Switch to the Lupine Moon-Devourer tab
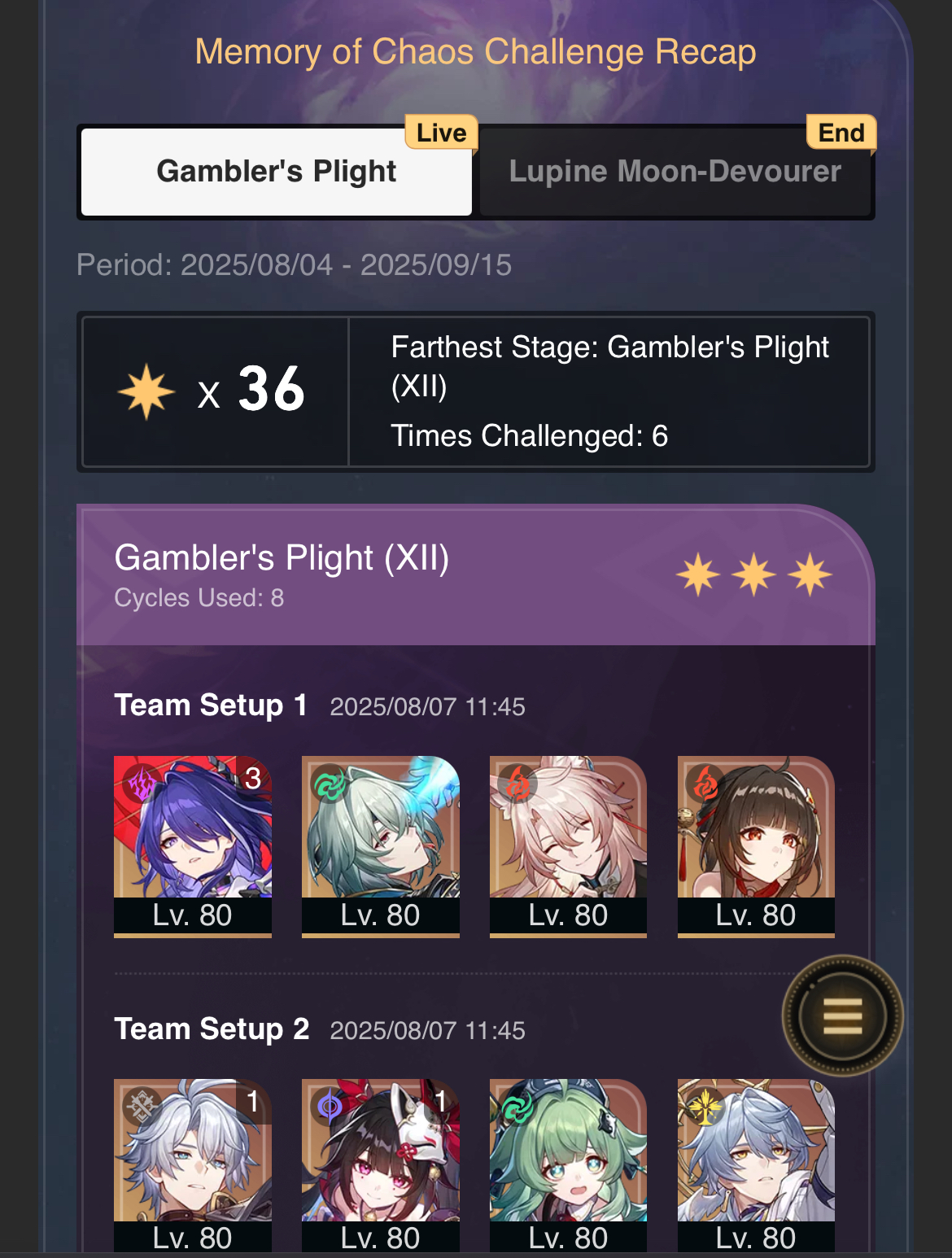The image size is (952, 1258). 675,172
